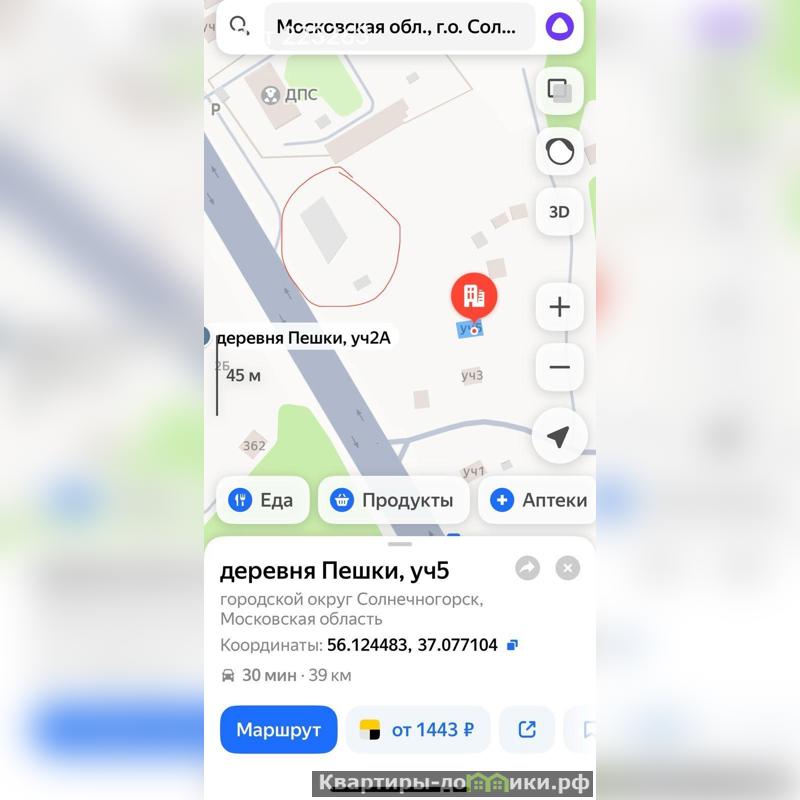This screenshot has width=800, height=800.
Task: Launch the Alice voice assistant
Action: pyautogui.click(x=560, y=27)
